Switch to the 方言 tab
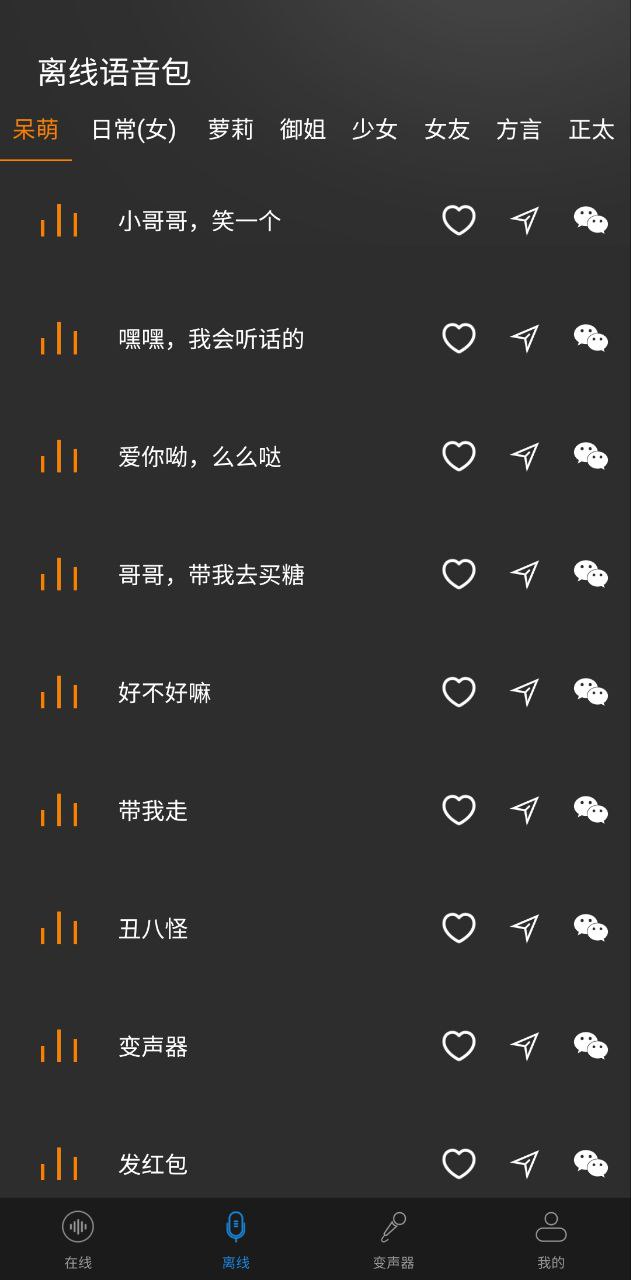Viewport: 631px width, 1280px height. 518,130
